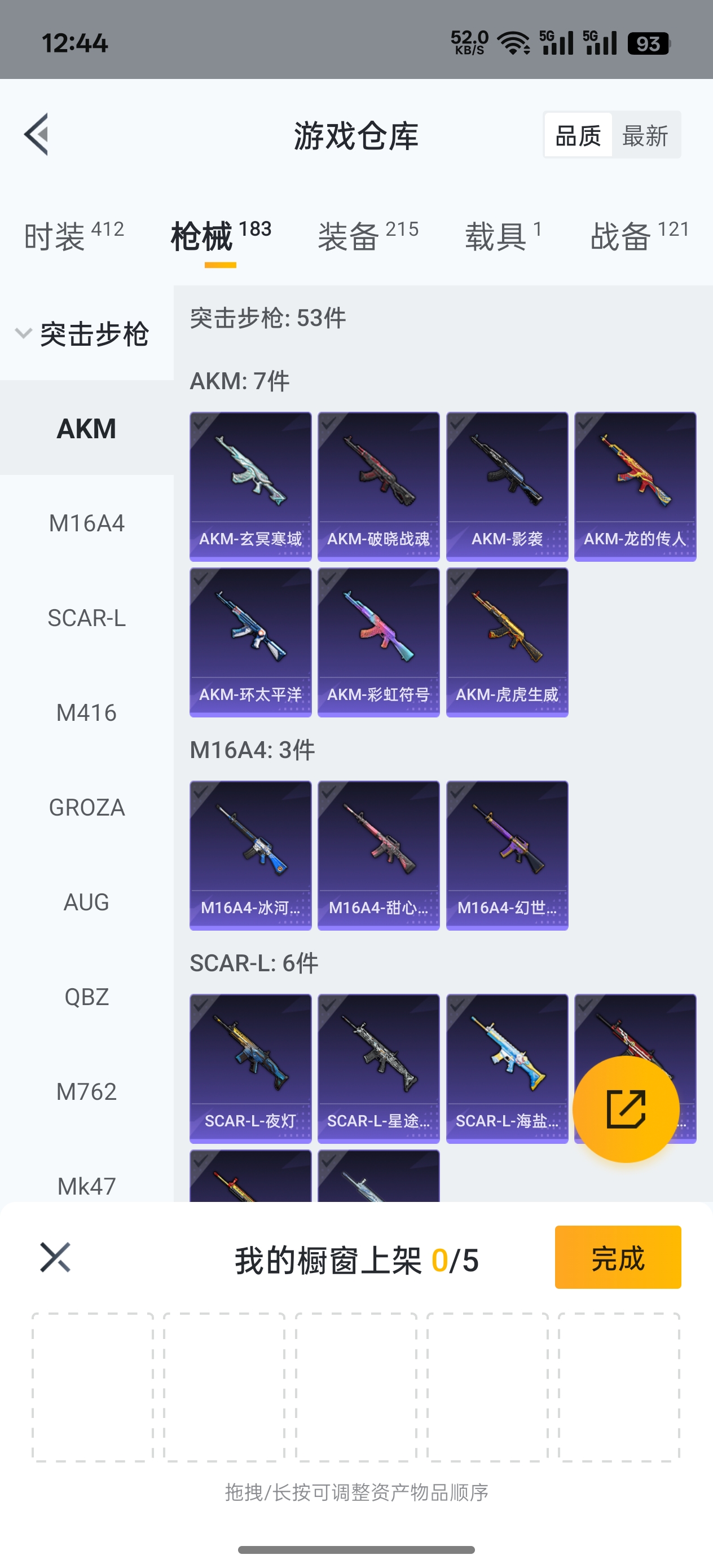Jump to GROZA in the sidebar
The image size is (713, 1568).
(x=86, y=808)
